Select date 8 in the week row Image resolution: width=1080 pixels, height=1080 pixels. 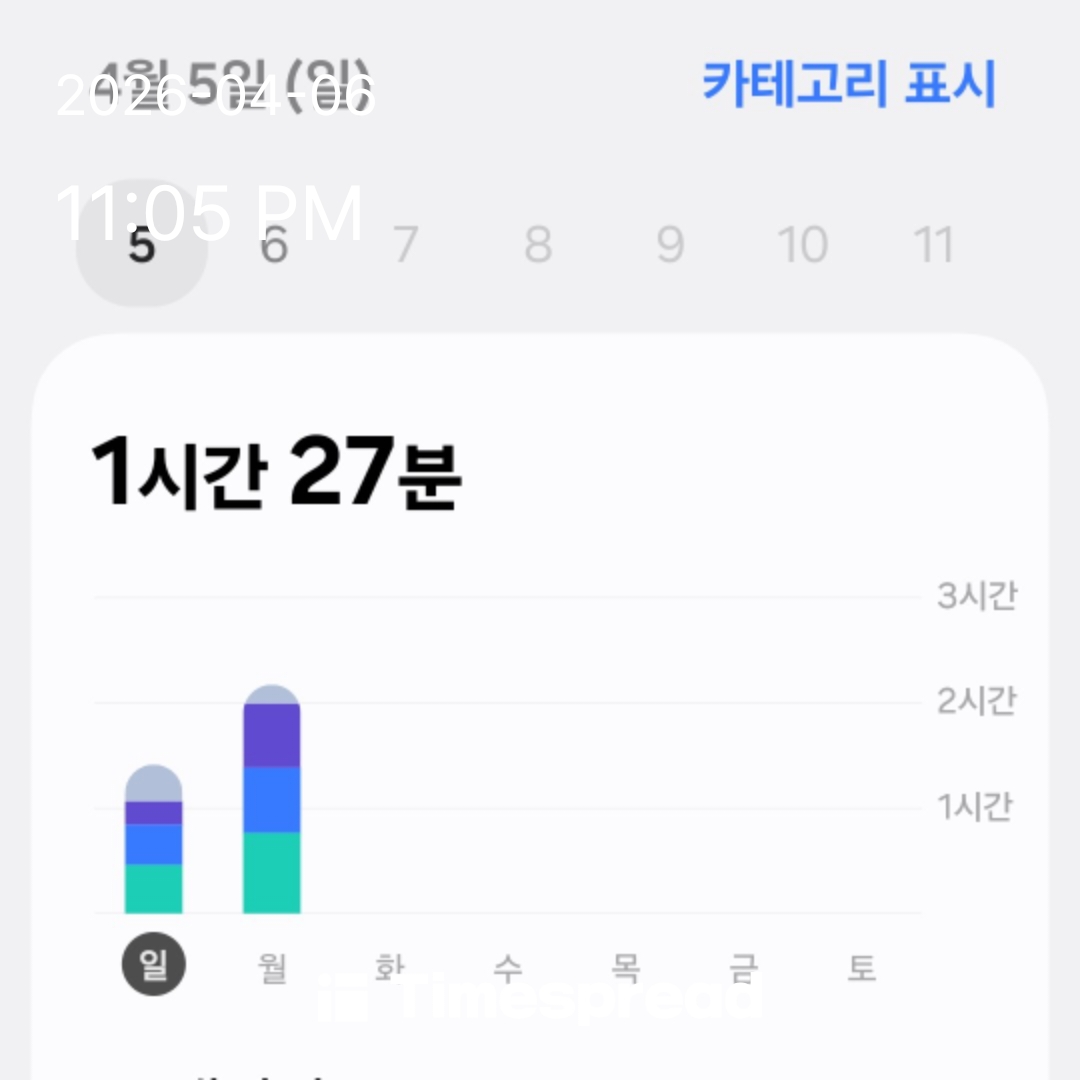(538, 245)
